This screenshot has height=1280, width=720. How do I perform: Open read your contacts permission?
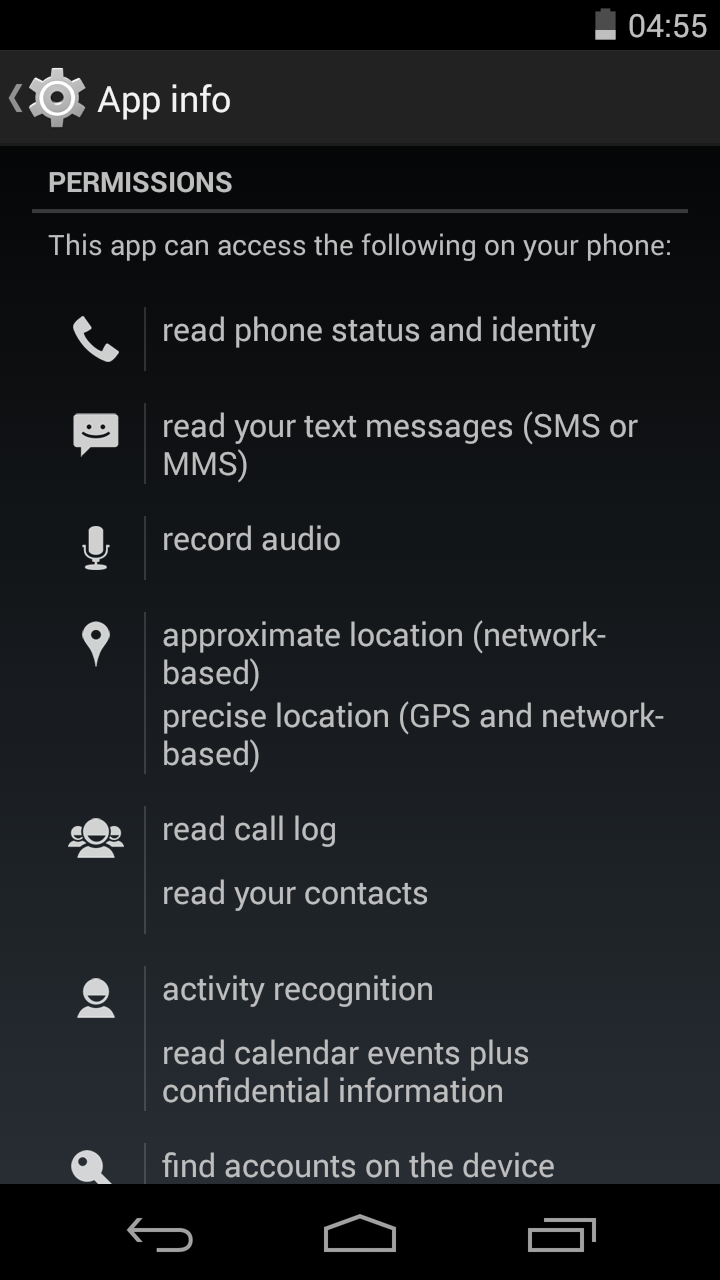(x=295, y=894)
